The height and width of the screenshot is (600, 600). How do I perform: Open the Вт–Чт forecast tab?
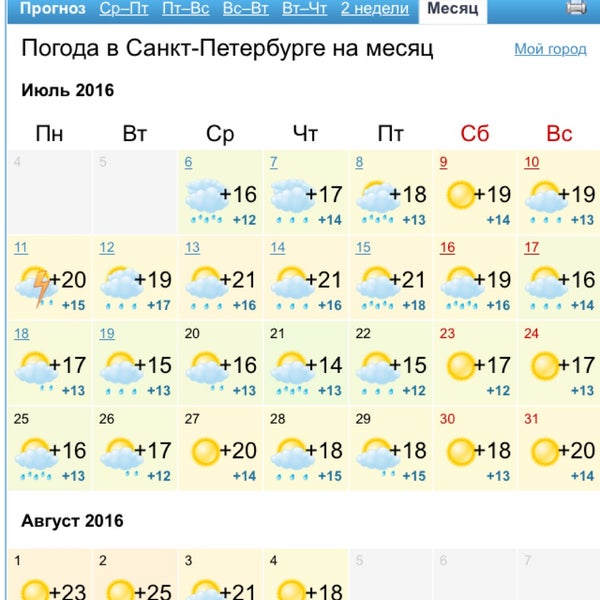pyautogui.click(x=304, y=9)
